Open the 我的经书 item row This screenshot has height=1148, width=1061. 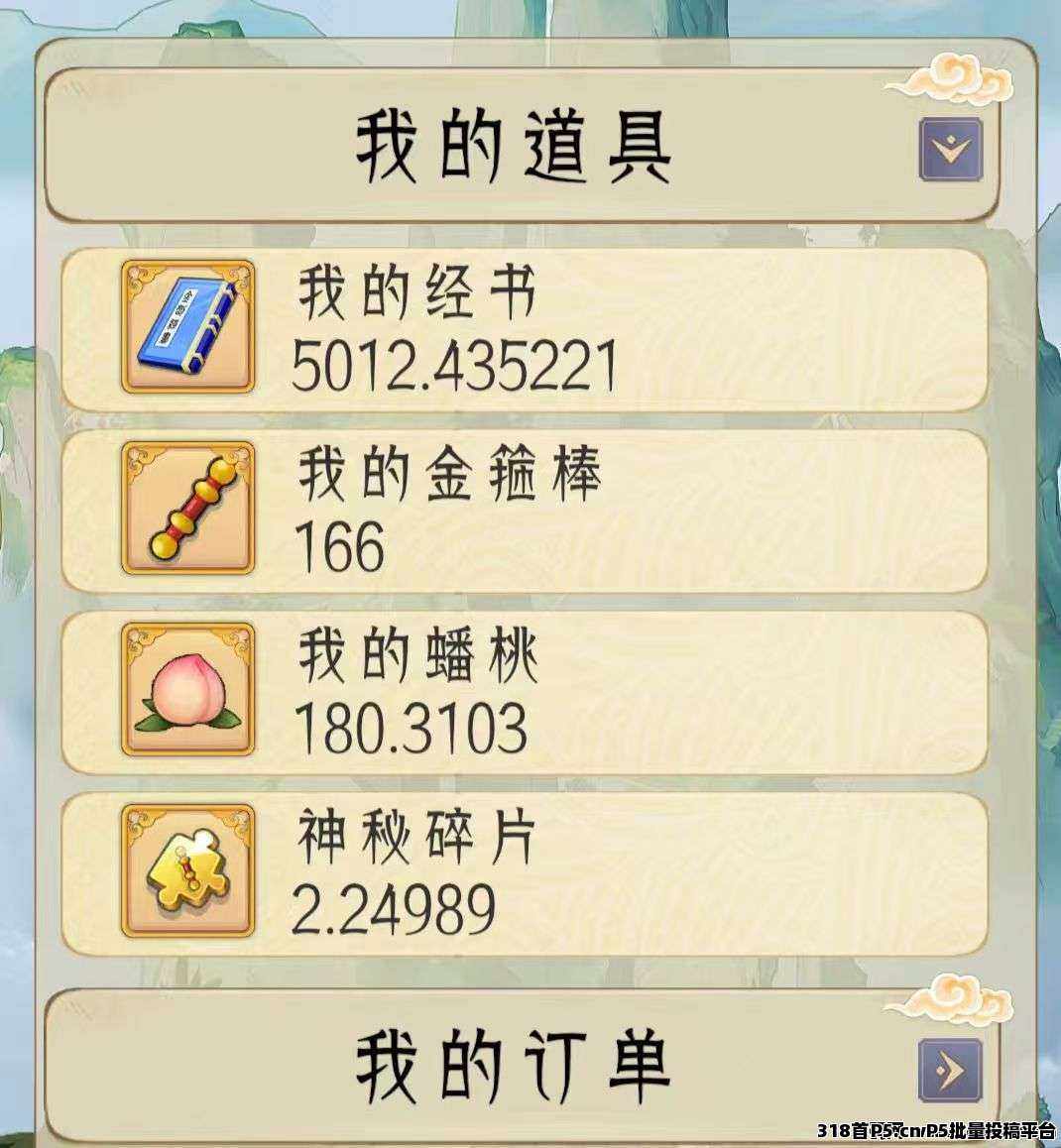point(526,329)
